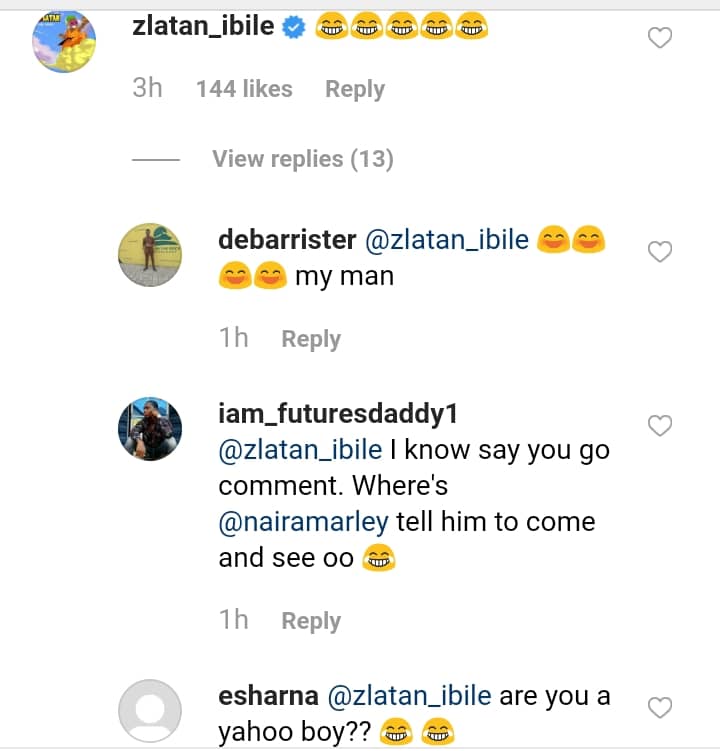This screenshot has width=720, height=751.
Task: Open zlatan_ibile's profile picture
Action: (x=64, y=42)
